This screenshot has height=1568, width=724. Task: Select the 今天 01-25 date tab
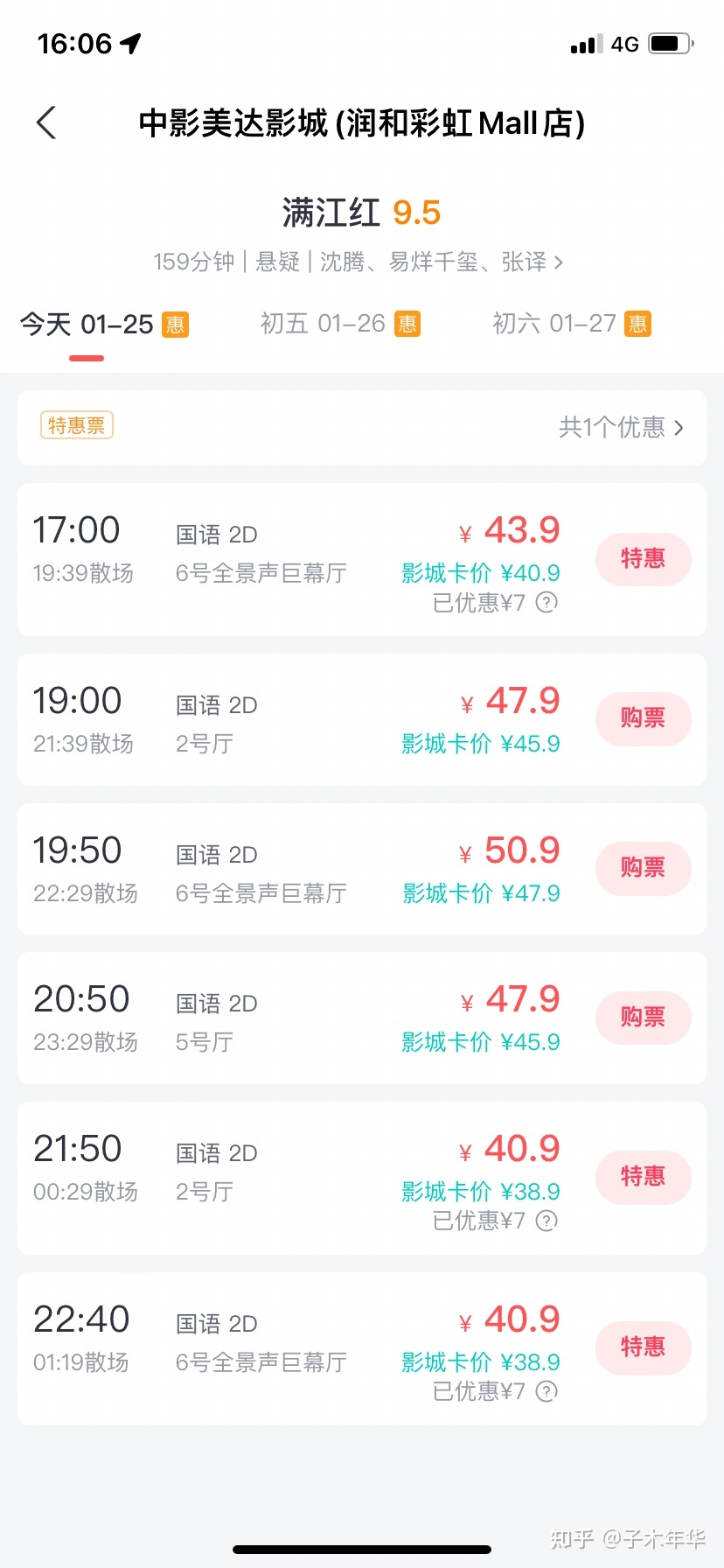click(x=103, y=325)
